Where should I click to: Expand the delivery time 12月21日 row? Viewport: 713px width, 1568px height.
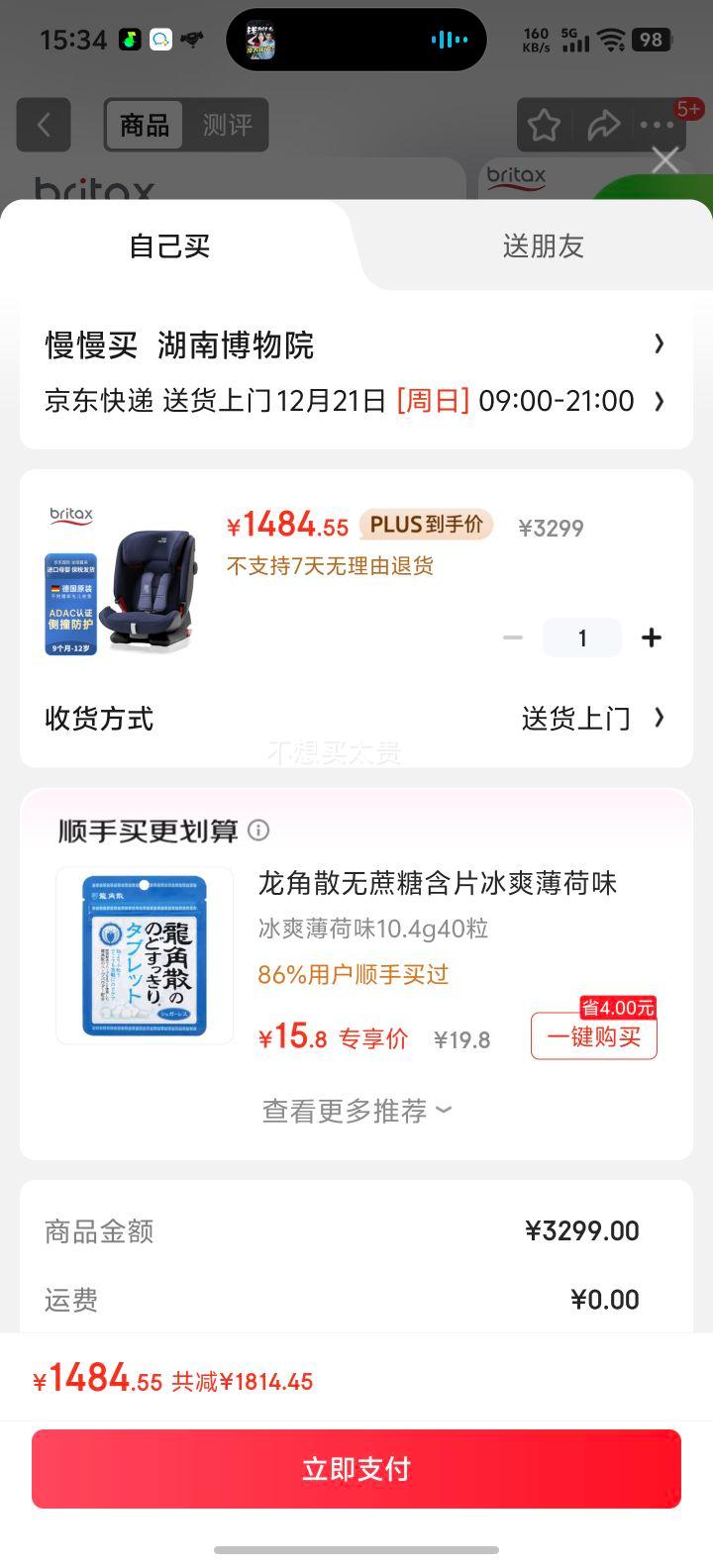click(x=356, y=401)
